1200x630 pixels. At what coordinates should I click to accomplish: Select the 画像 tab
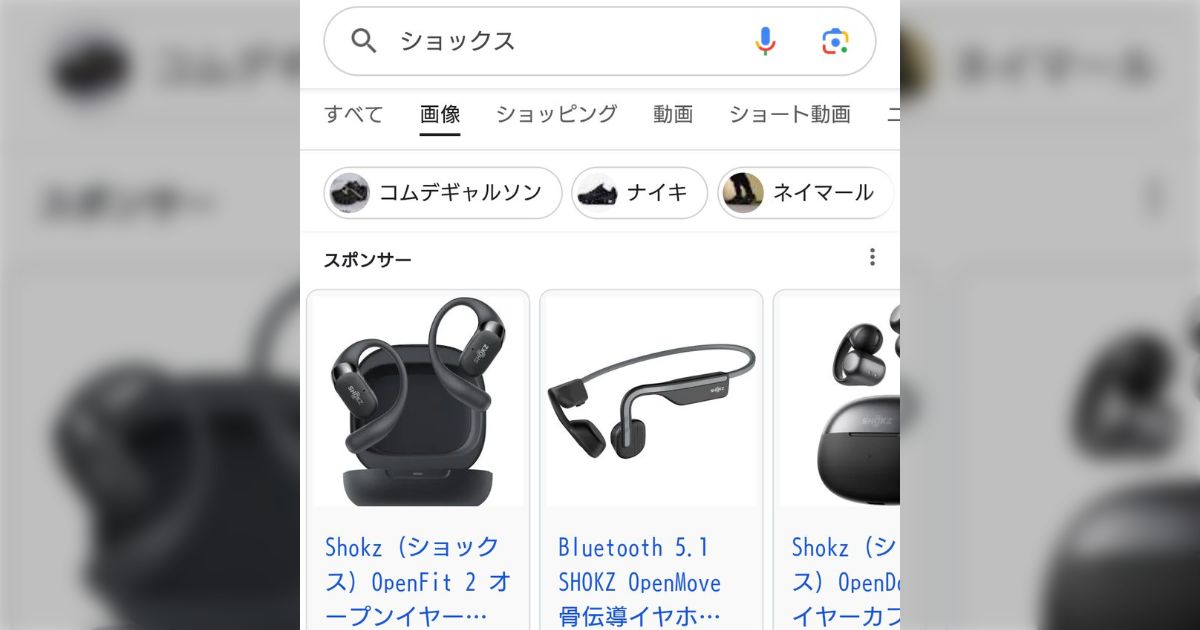440,114
